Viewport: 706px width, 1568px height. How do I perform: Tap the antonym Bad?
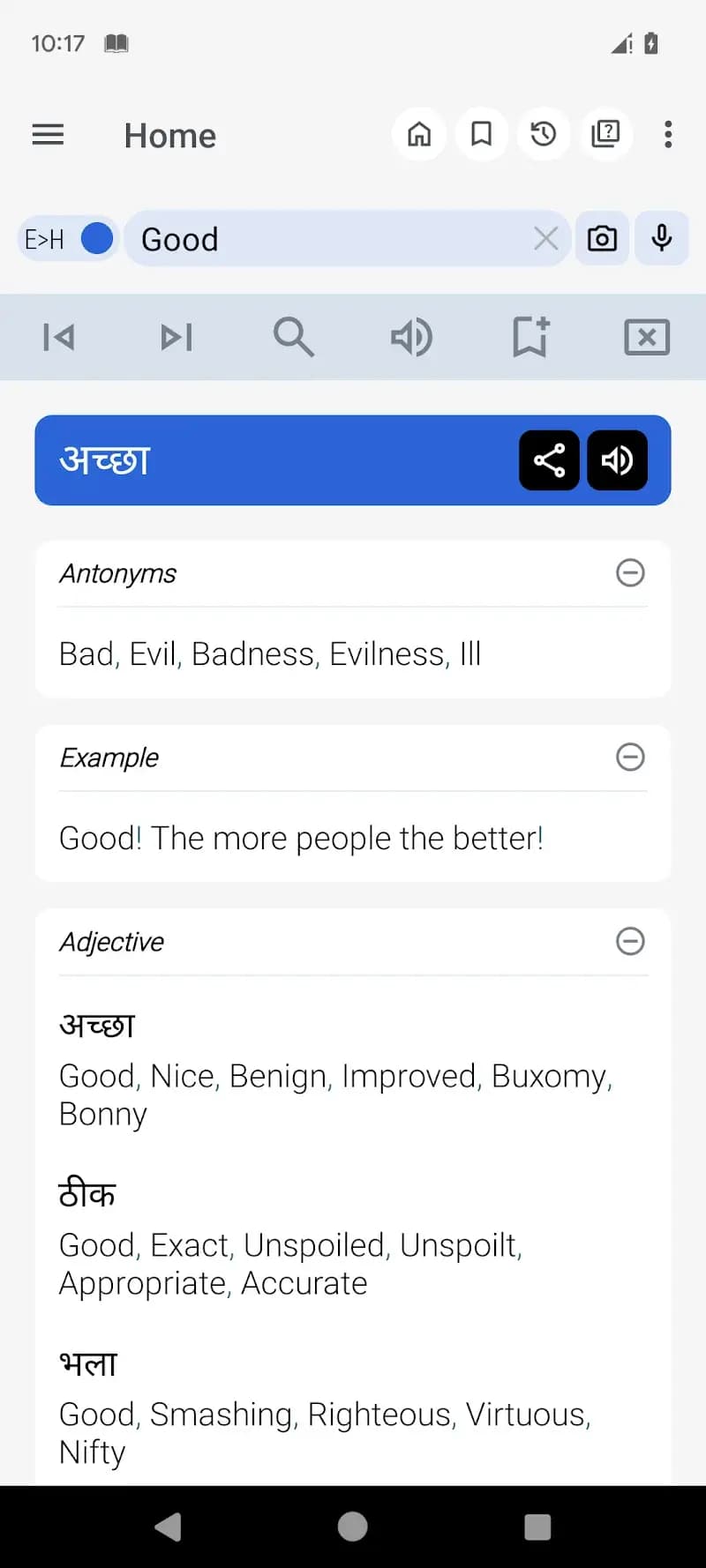[x=86, y=653]
